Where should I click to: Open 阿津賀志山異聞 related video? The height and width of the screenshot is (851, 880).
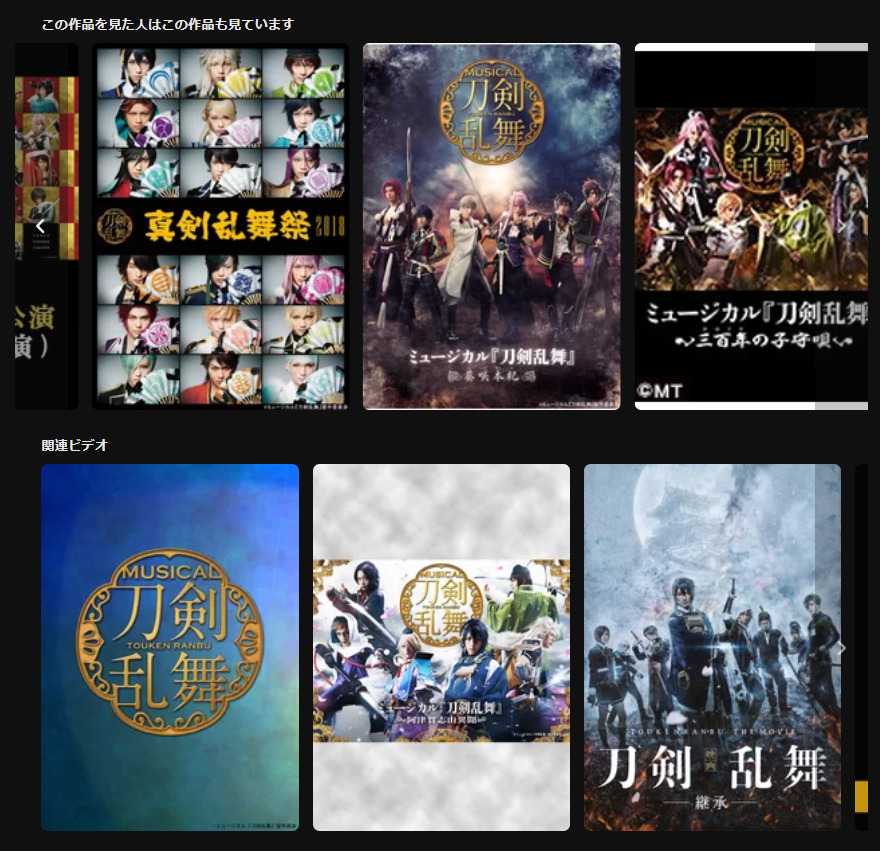(x=441, y=647)
